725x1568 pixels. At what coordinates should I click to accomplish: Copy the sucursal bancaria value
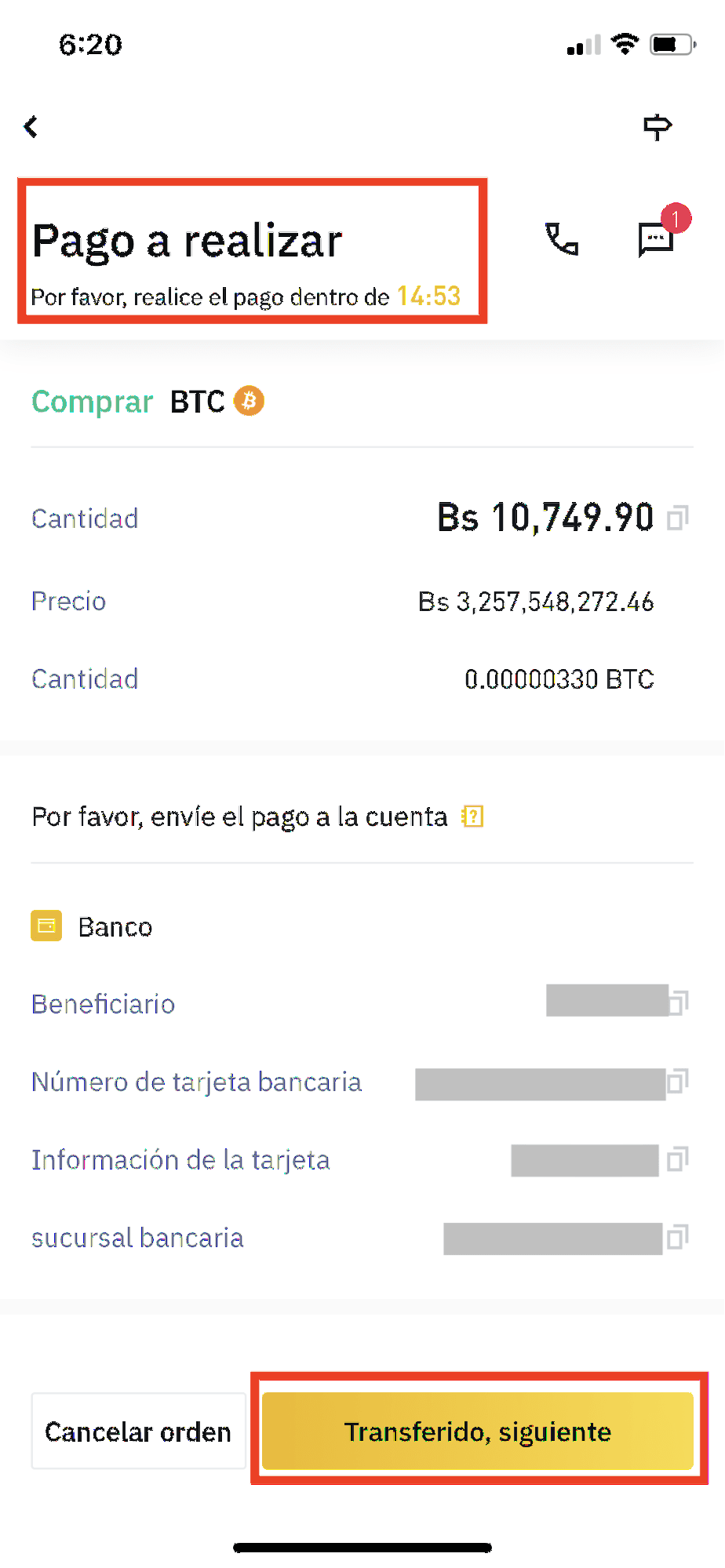[x=678, y=1238]
